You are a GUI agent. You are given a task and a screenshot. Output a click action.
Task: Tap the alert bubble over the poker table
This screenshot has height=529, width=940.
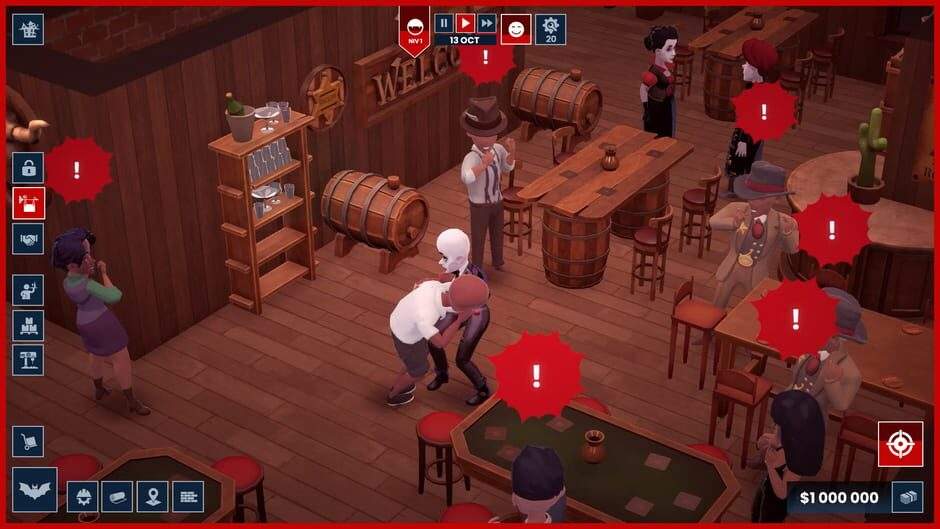pos(536,376)
